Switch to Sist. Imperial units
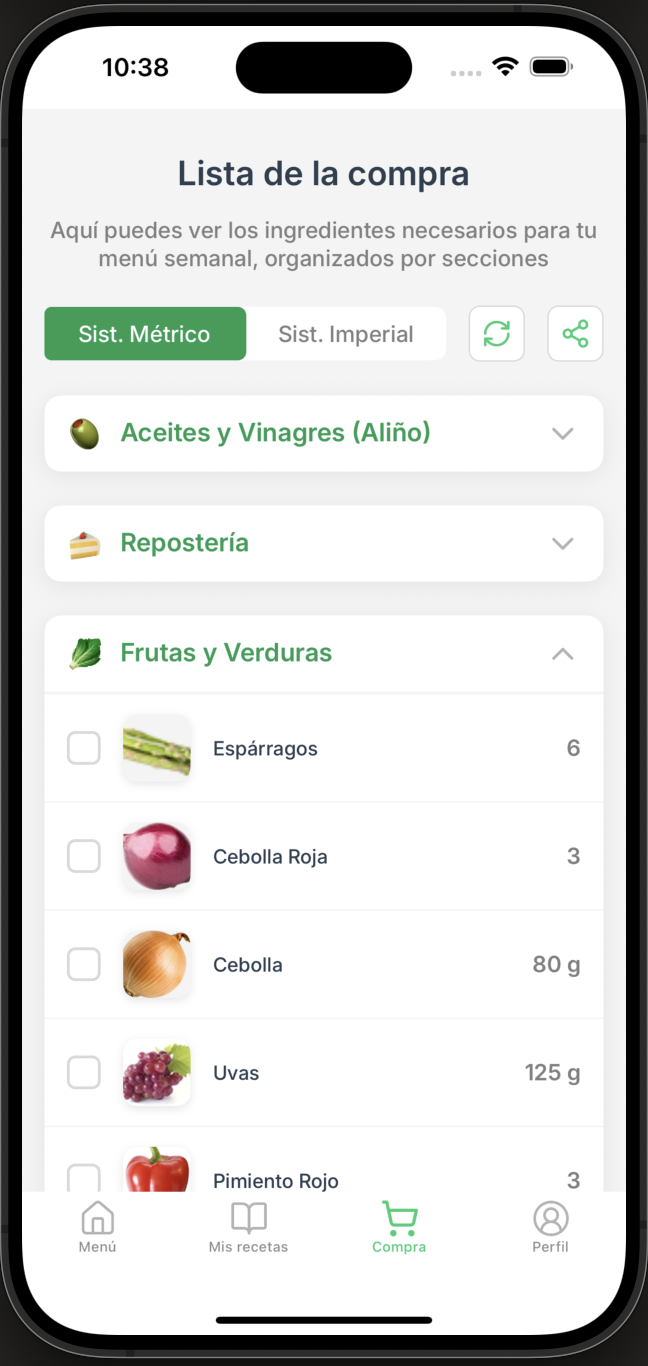Image resolution: width=648 pixels, height=1366 pixels. (346, 334)
